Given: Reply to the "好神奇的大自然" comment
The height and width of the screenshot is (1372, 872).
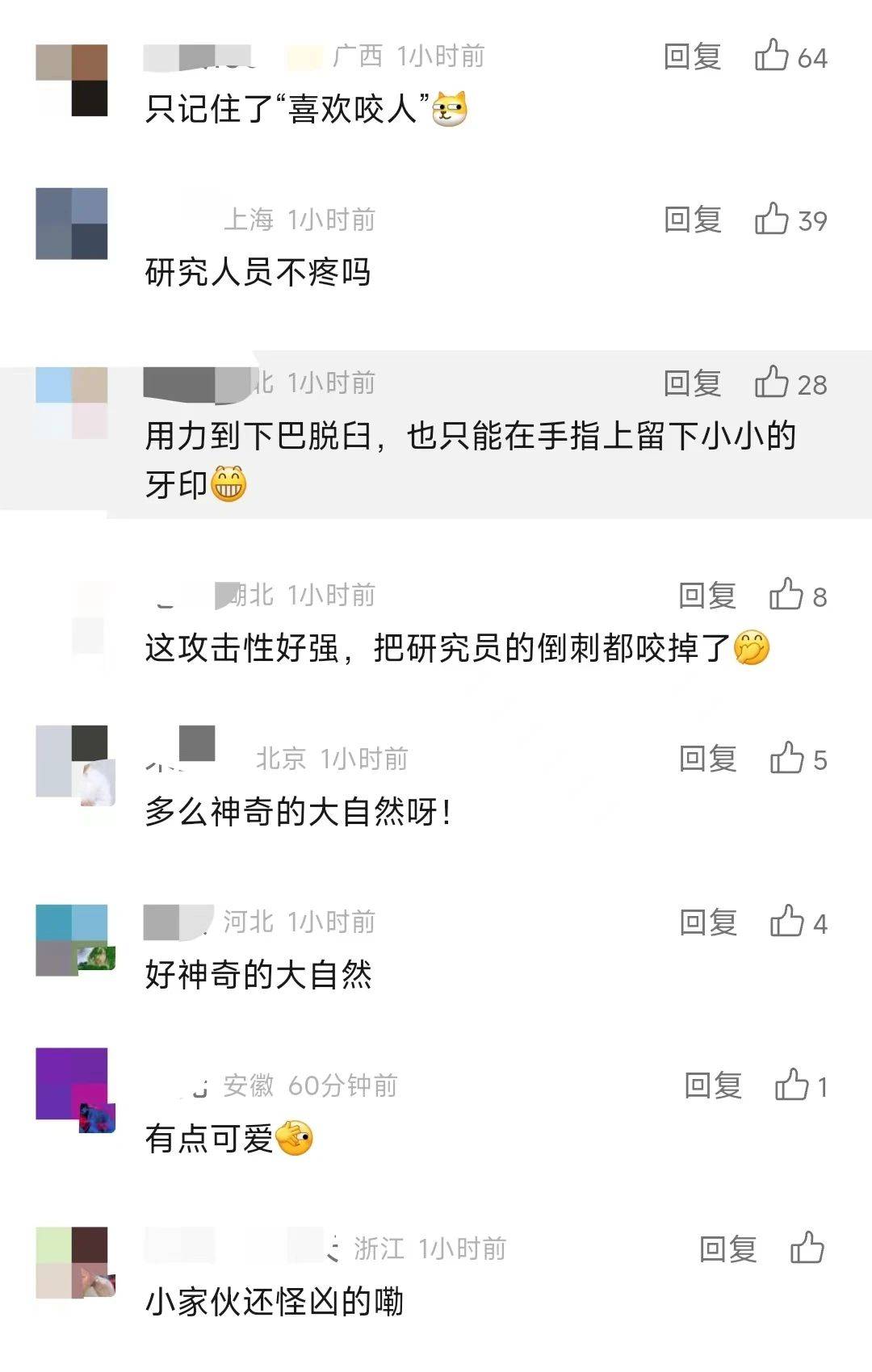Looking at the screenshot, I should click(x=707, y=922).
